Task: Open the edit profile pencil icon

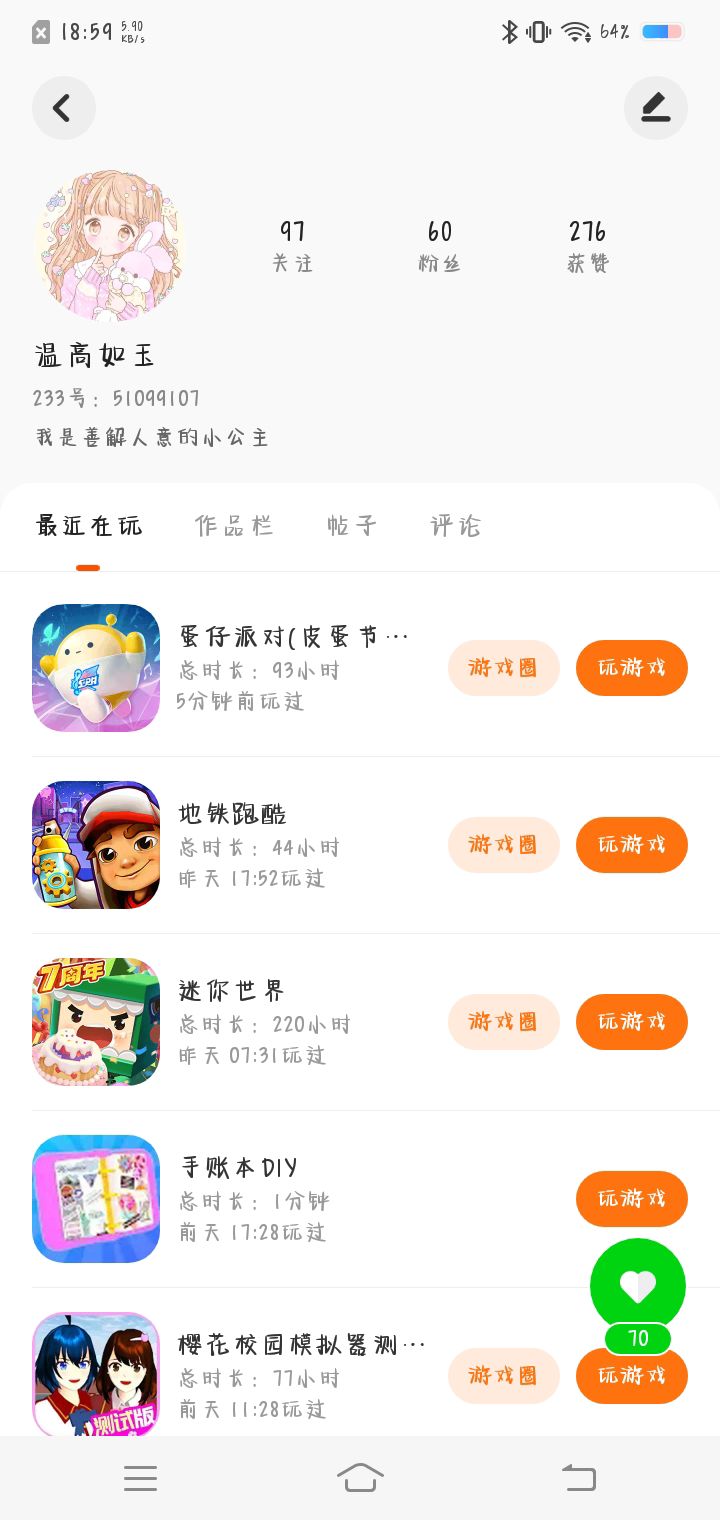Action: [655, 108]
